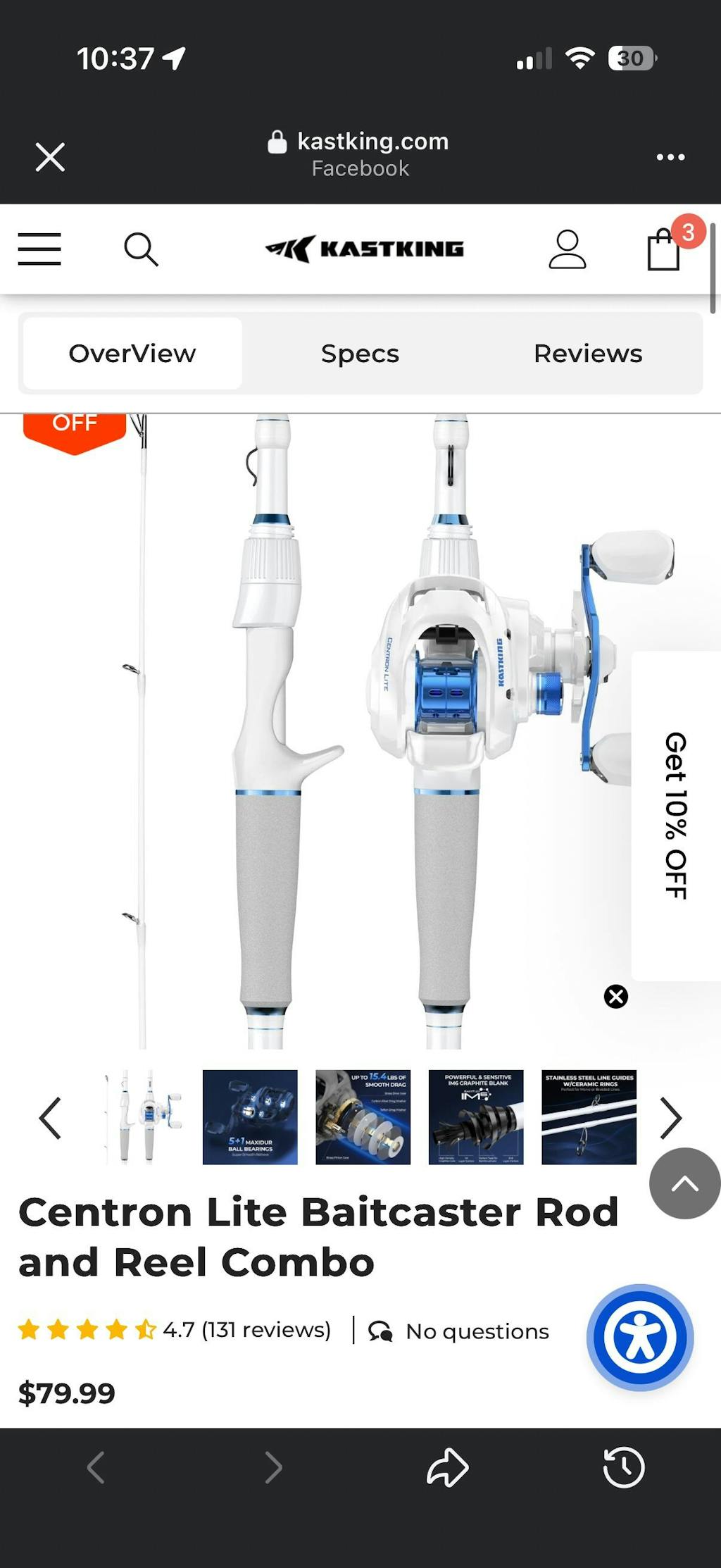Open the browser overflow menu

tap(670, 156)
